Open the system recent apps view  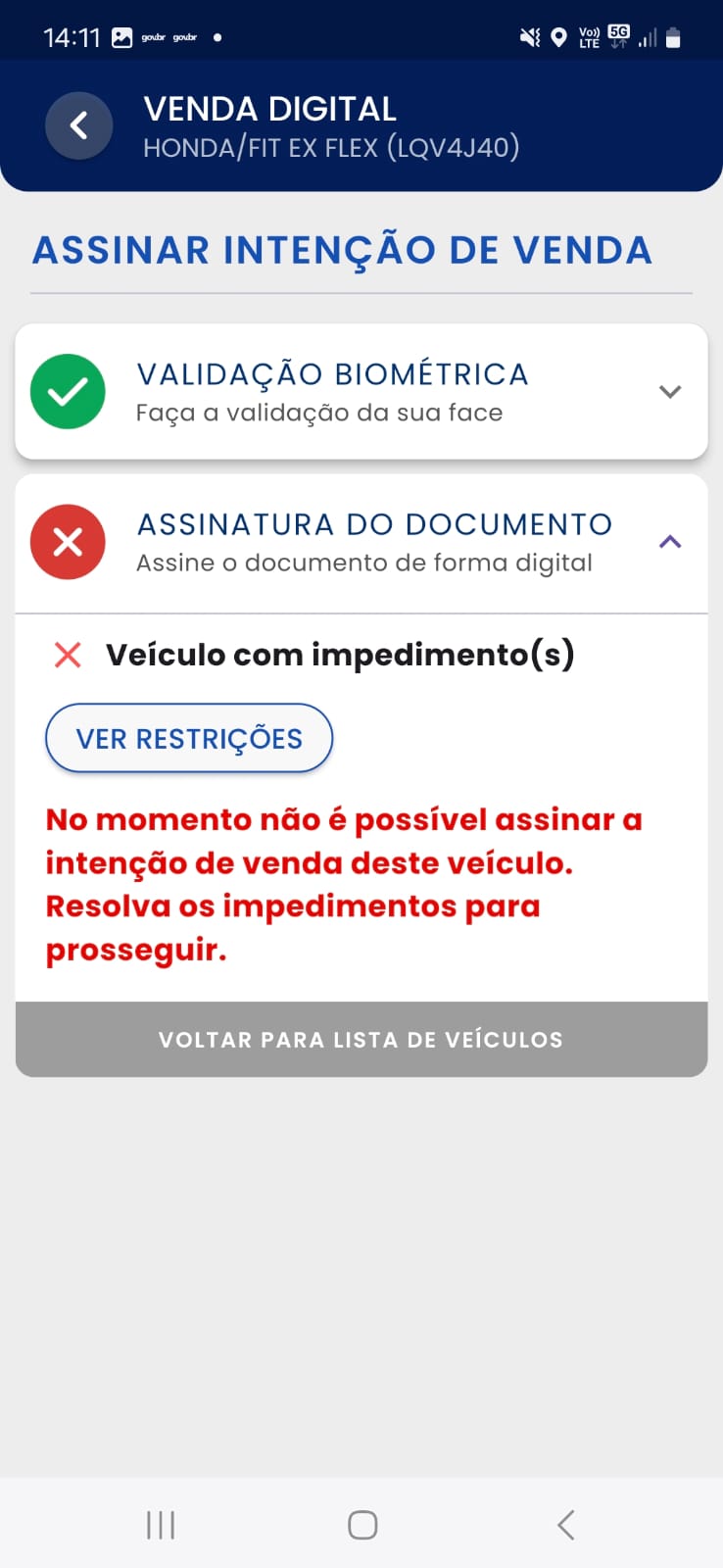(161, 1525)
